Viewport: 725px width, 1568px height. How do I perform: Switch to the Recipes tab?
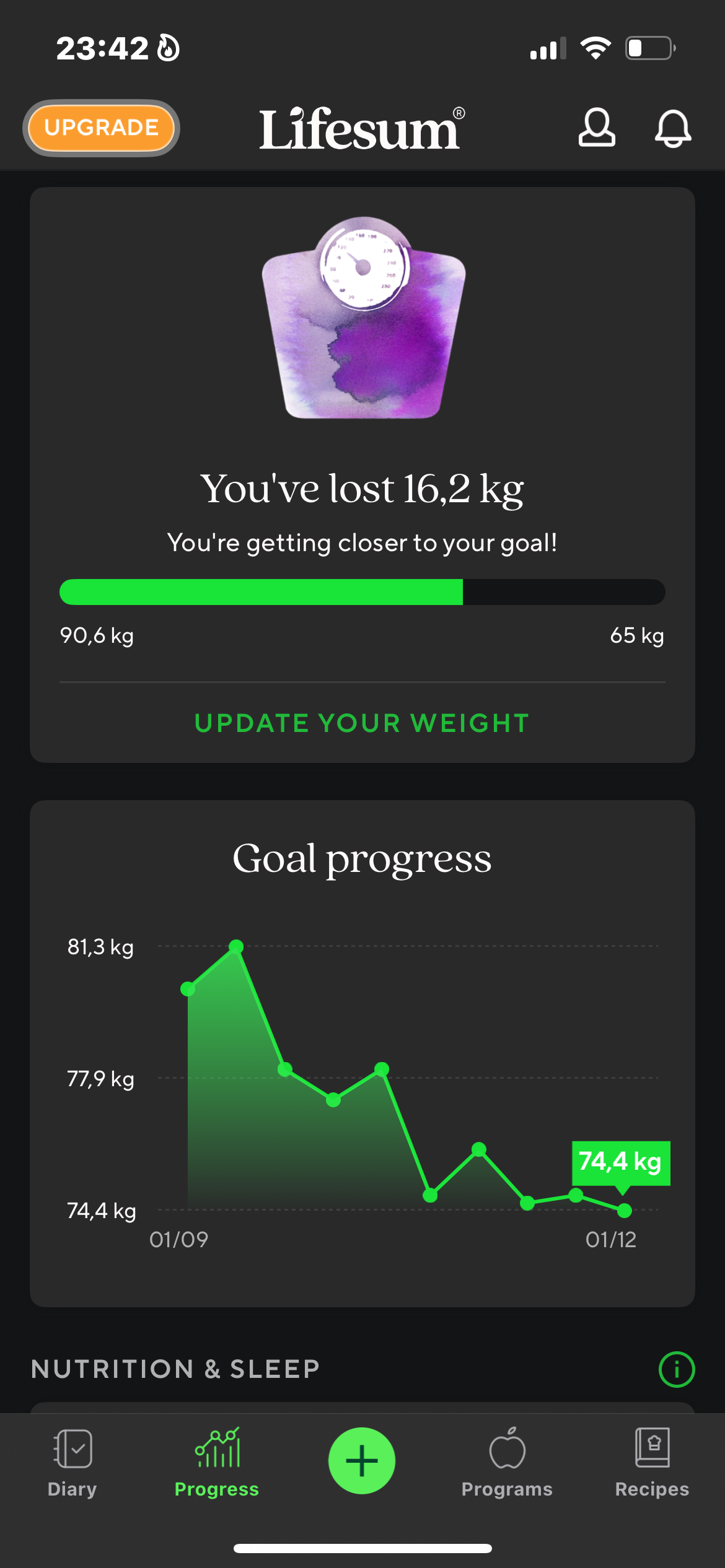(652, 1461)
